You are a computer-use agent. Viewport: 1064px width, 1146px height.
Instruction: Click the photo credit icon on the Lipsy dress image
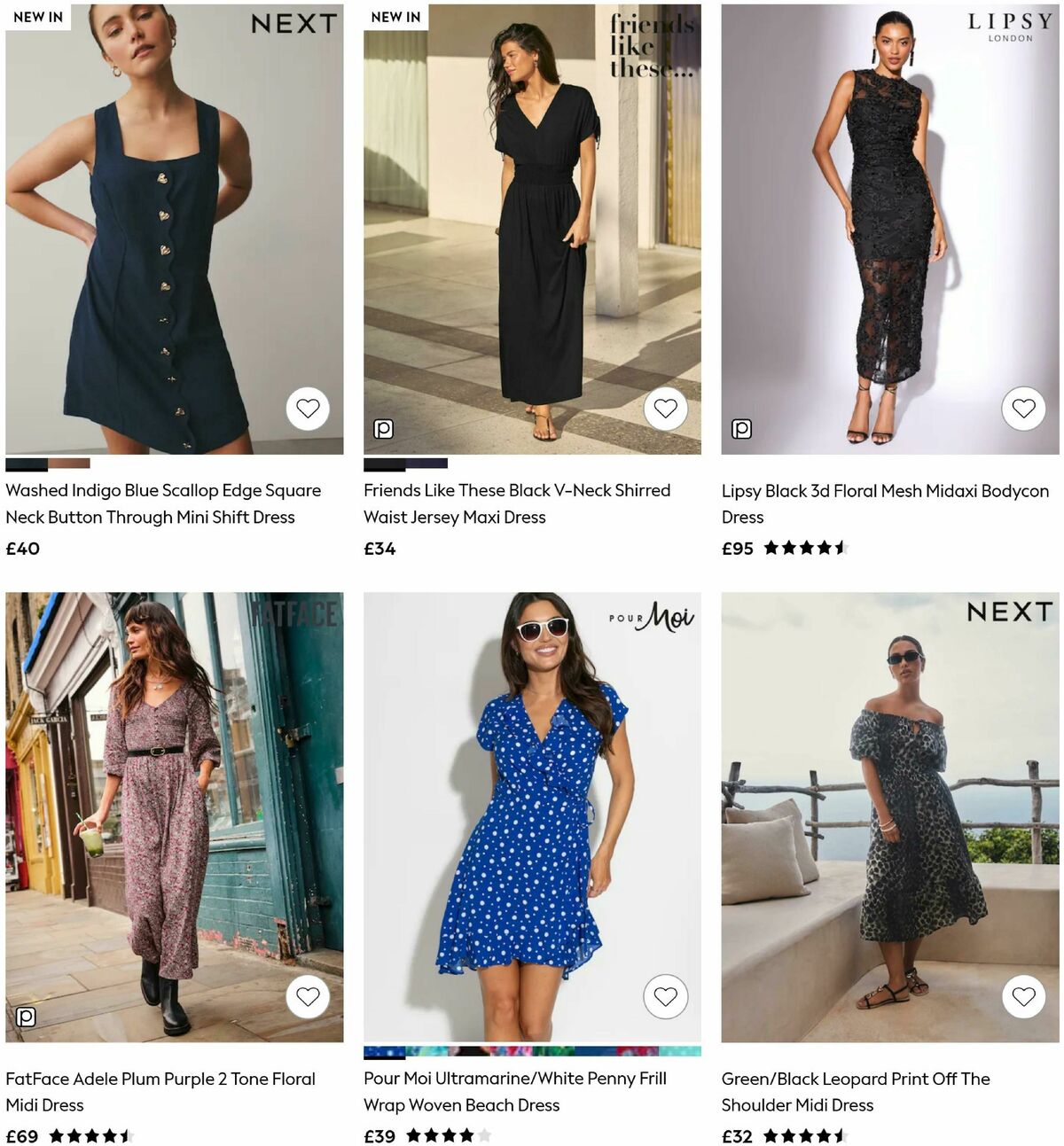[740, 427]
